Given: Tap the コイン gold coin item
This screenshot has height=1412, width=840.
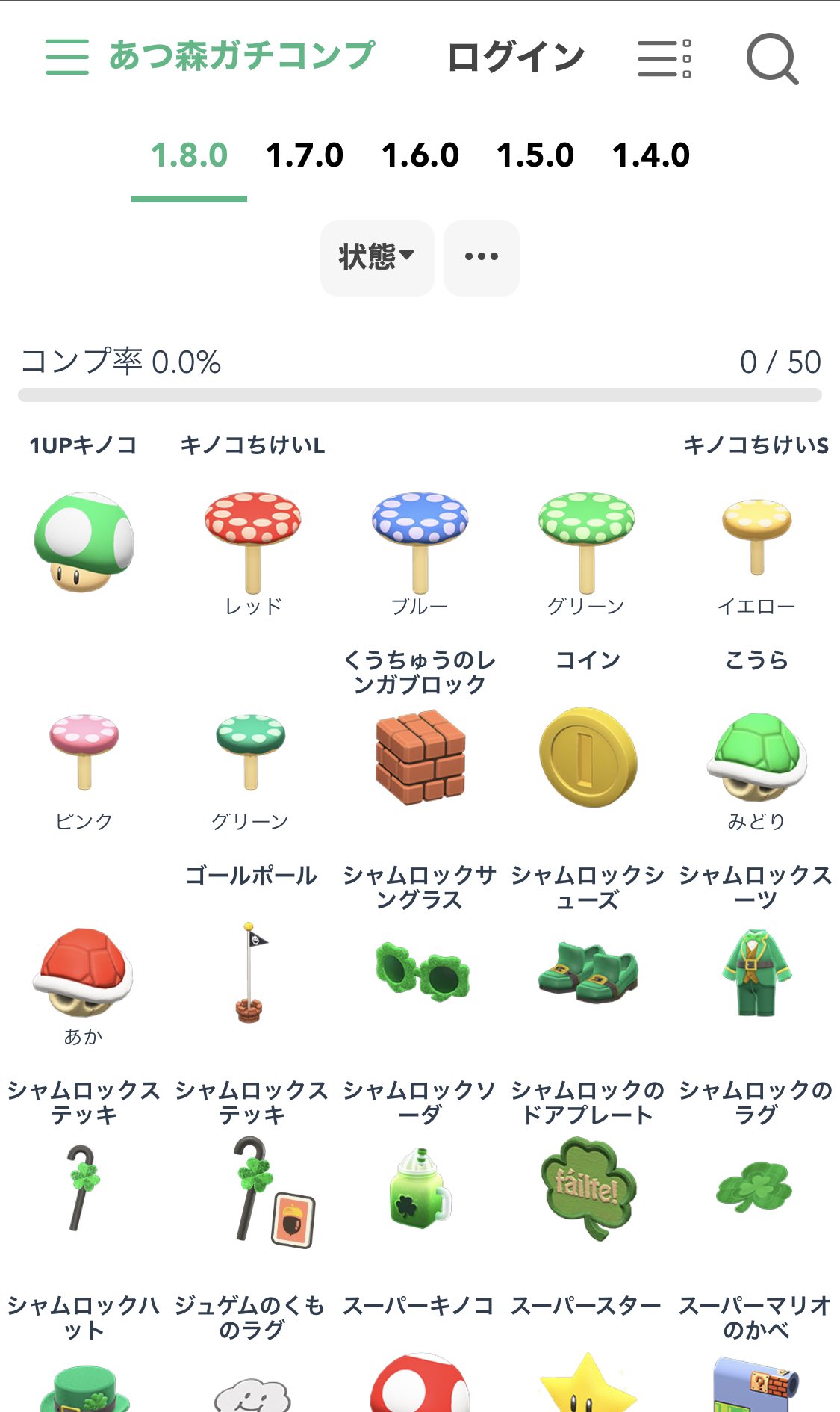Looking at the screenshot, I should point(588,757).
